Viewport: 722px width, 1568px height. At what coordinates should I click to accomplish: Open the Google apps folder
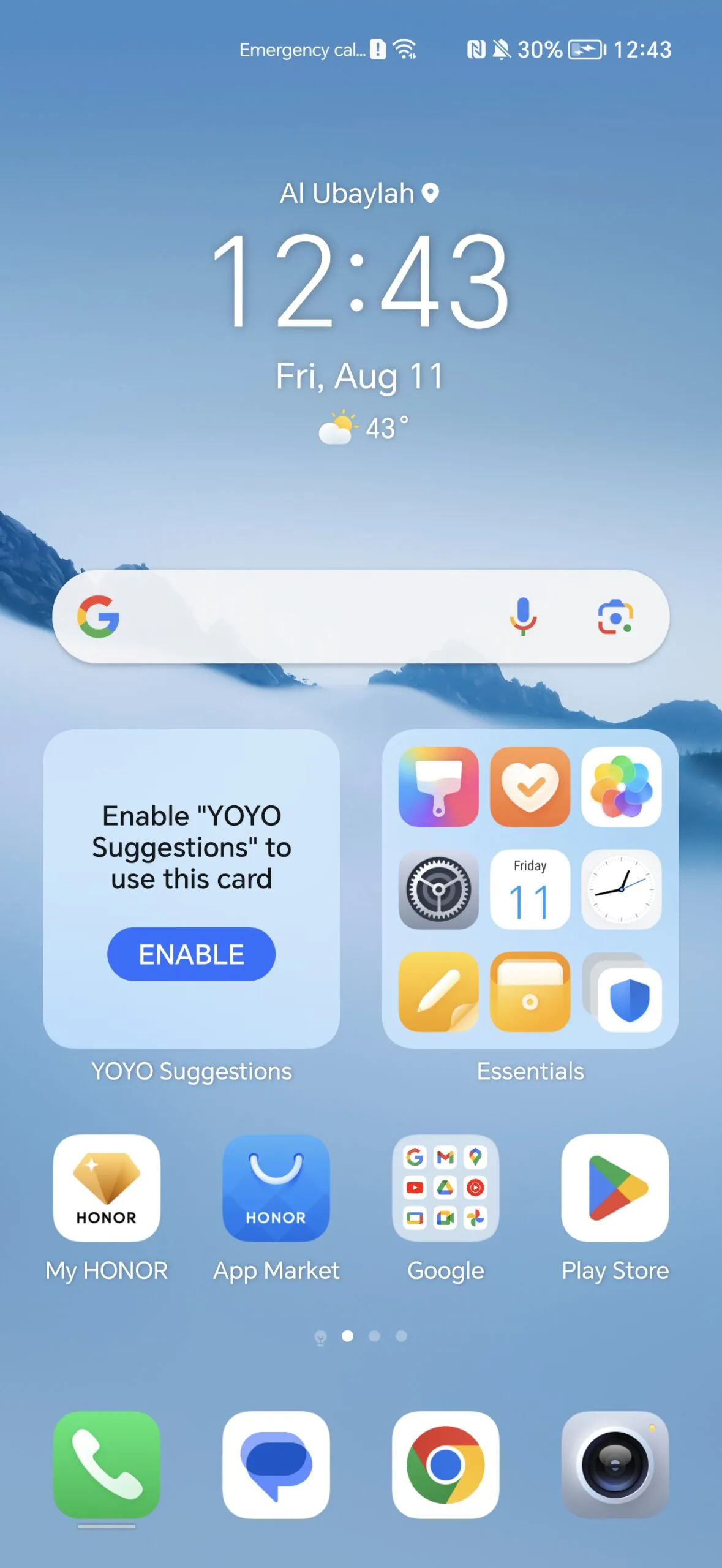(445, 1188)
